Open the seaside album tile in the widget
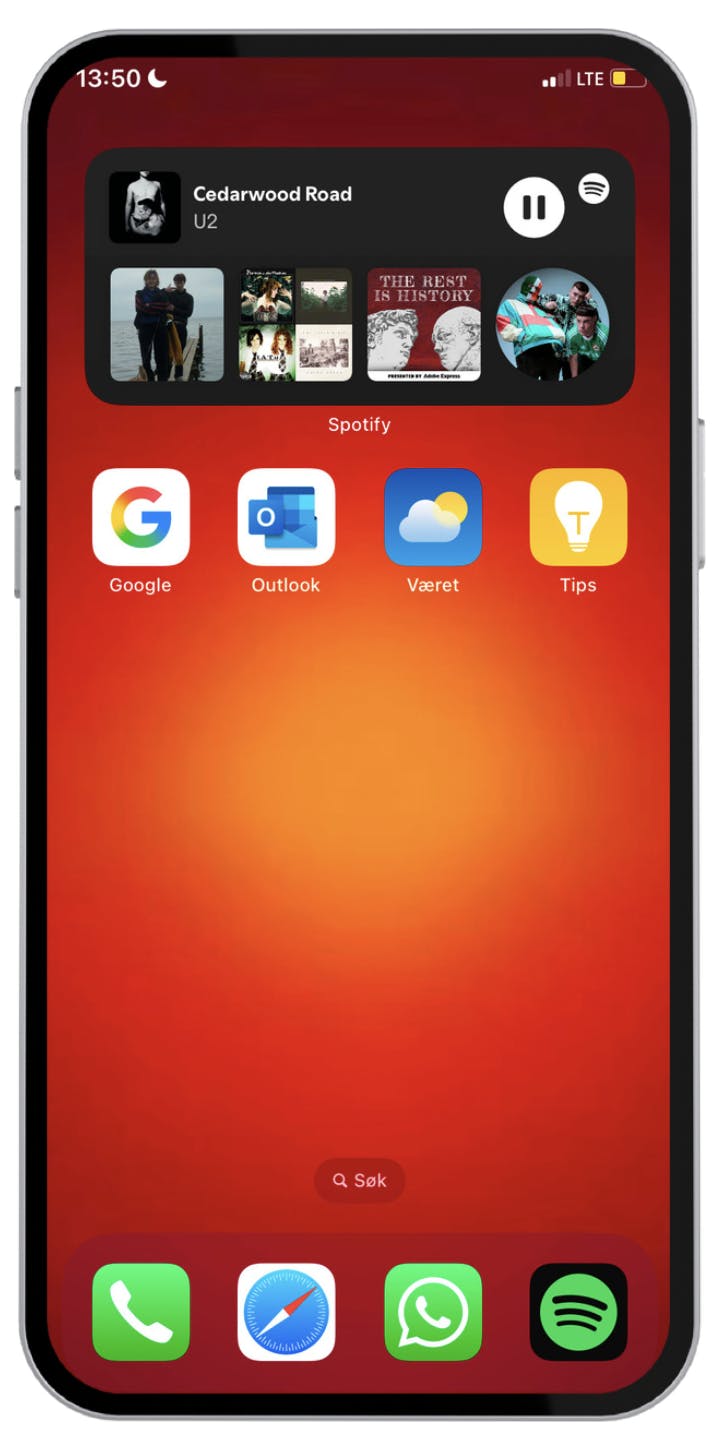728x1440 pixels. click(x=167, y=324)
